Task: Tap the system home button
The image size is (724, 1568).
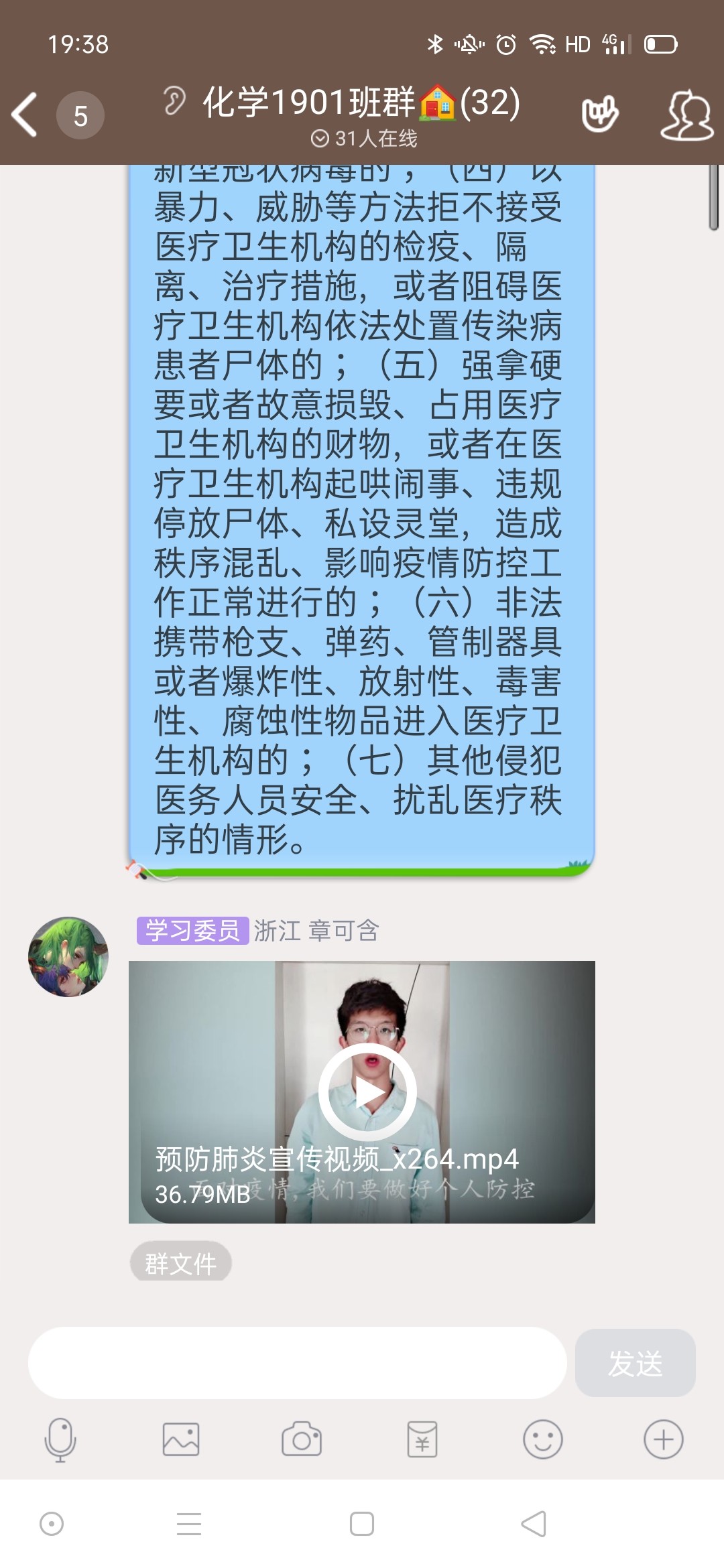Action: pos(362,1524)
